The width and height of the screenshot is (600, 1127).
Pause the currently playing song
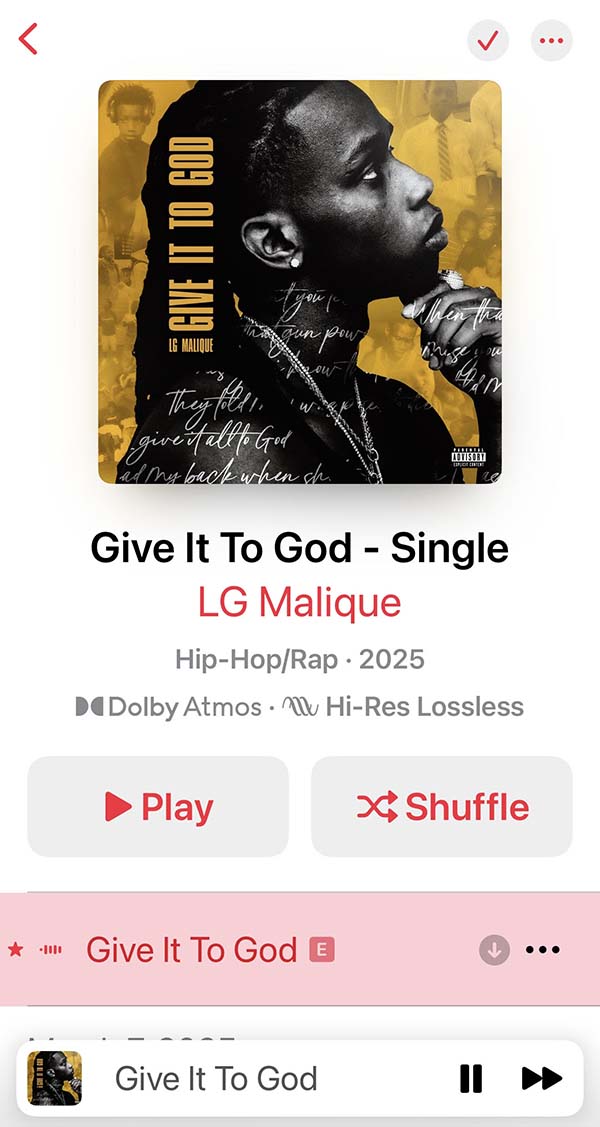[471, 1078]
